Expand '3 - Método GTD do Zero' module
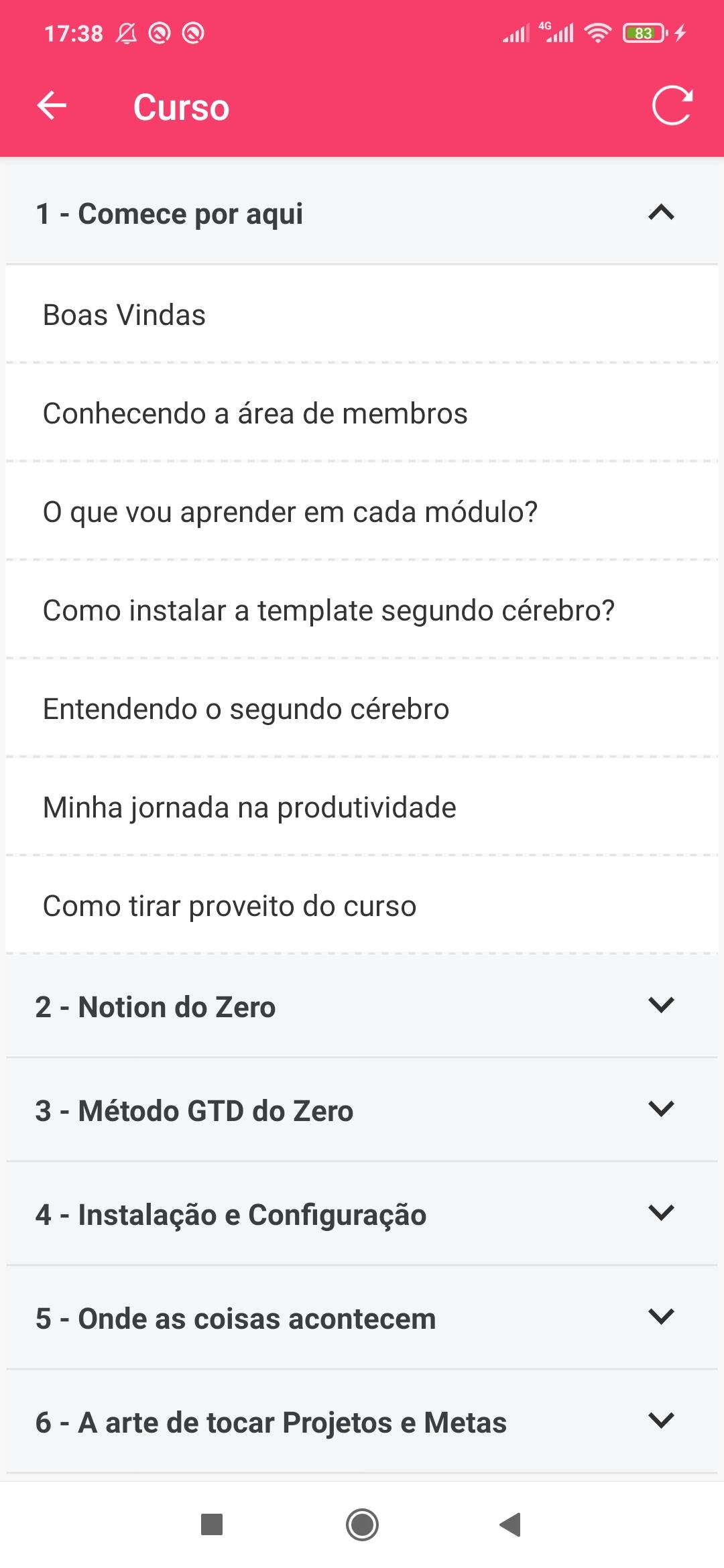The image size is (724, 1568). pyautogui.click(x=362, y=1110)
